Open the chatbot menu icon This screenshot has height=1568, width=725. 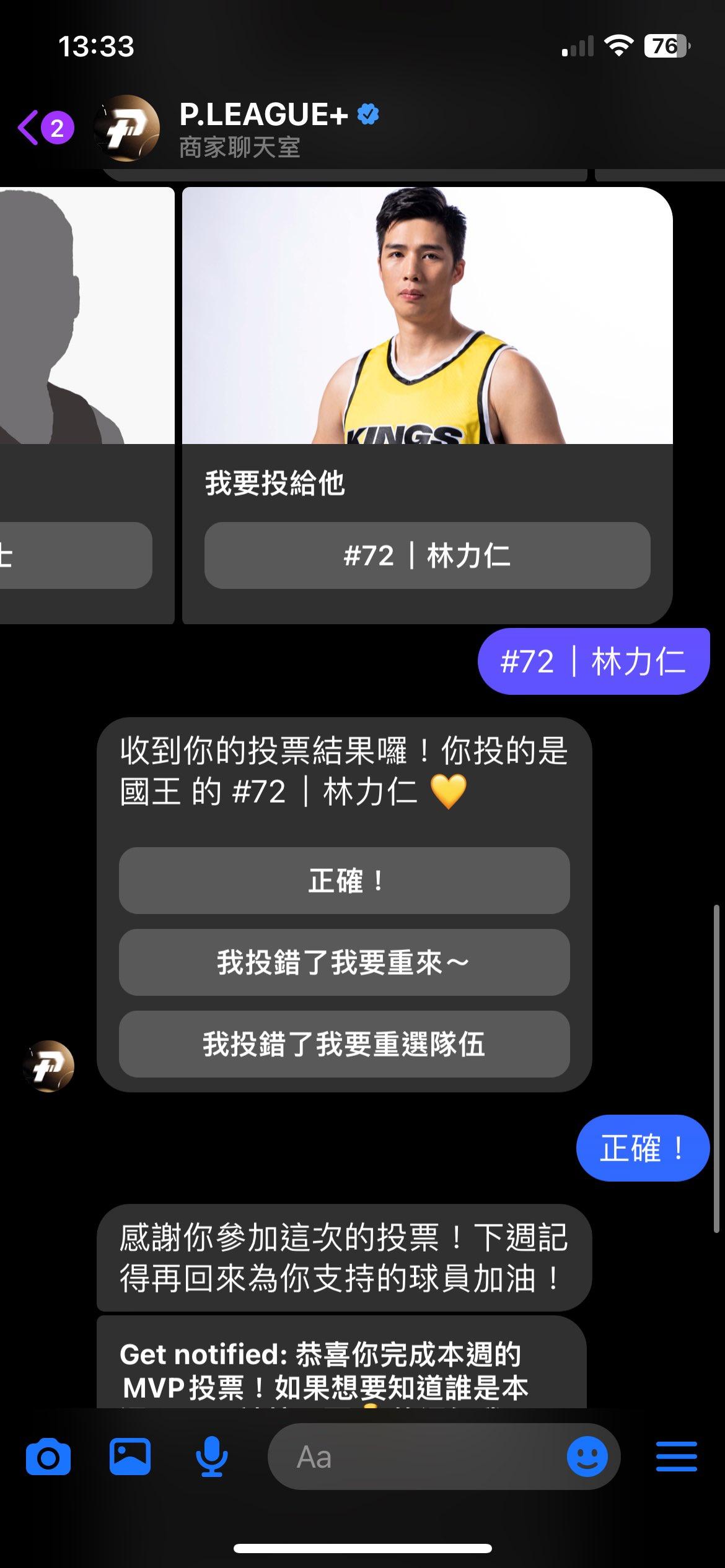676,1457
